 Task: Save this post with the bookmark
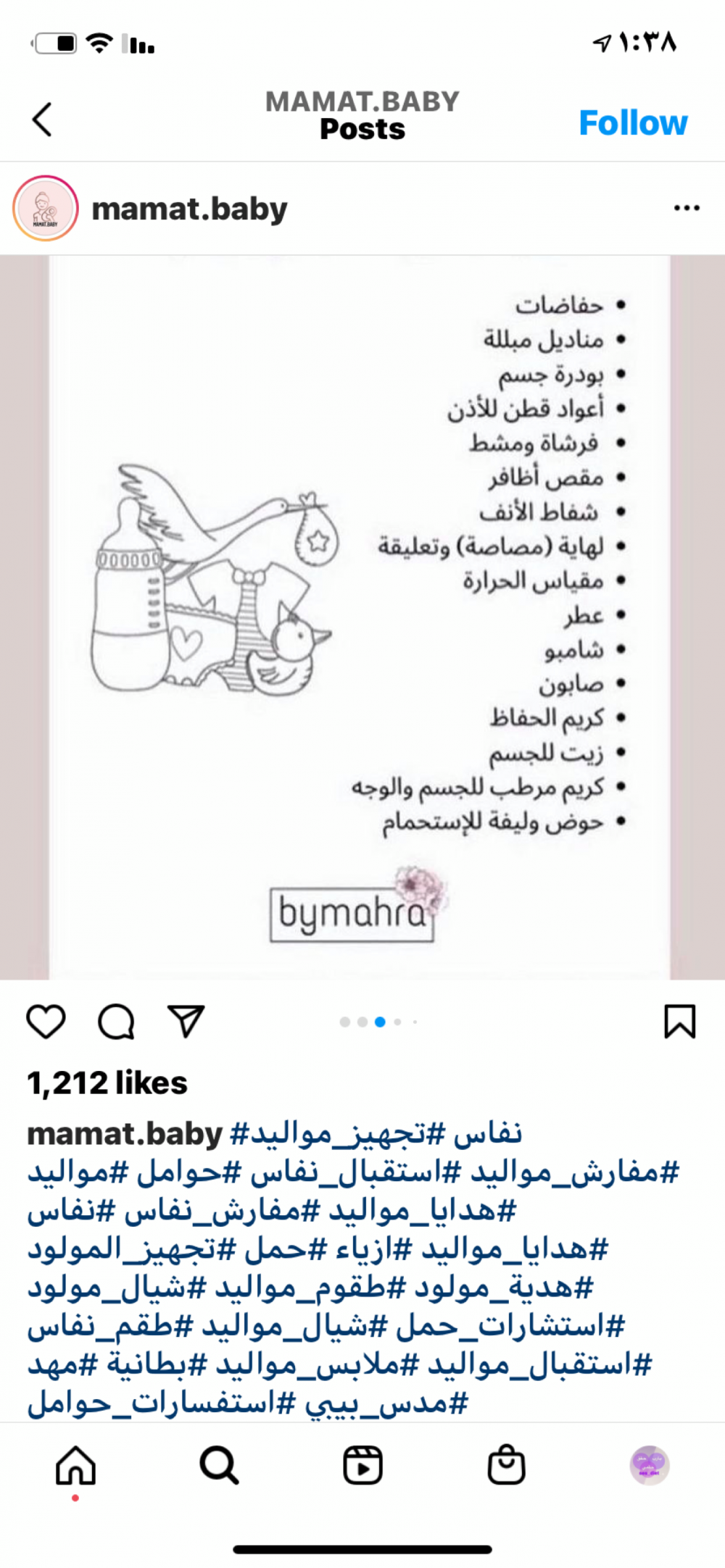click(679, 1022)
